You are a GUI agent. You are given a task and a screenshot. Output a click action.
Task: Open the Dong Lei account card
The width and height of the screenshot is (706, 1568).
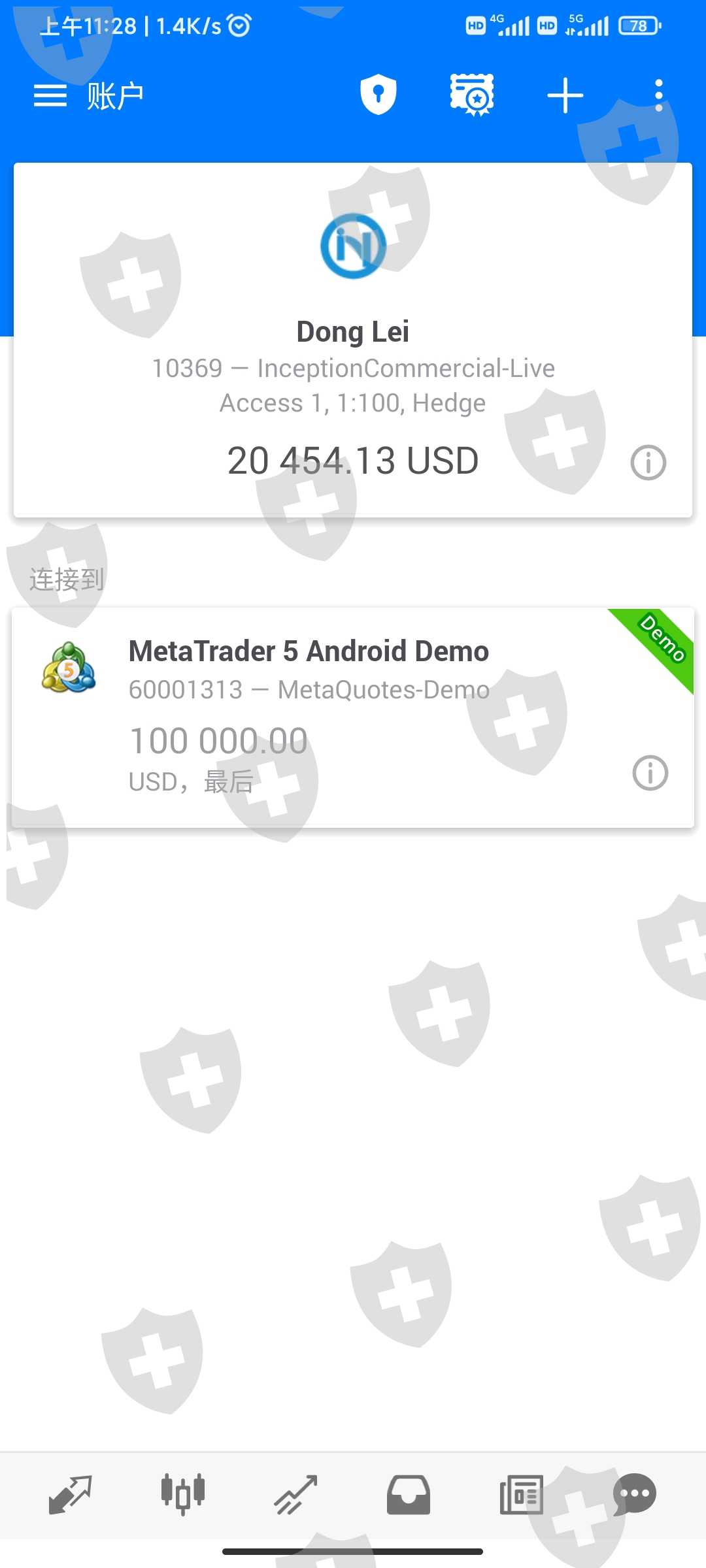353,340
